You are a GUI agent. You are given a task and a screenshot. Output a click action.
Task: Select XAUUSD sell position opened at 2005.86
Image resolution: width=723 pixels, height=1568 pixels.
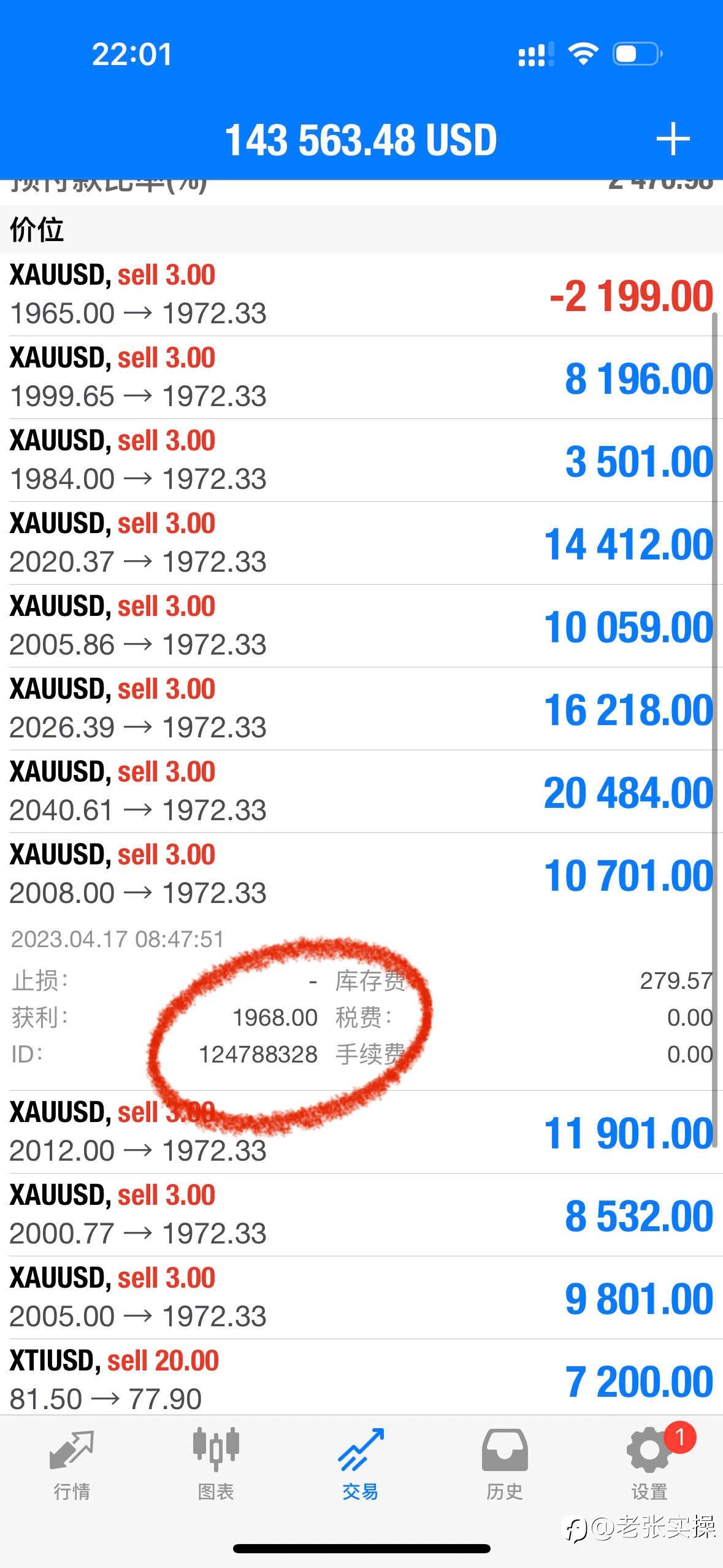pyautogui.click(x=361, y=626)
